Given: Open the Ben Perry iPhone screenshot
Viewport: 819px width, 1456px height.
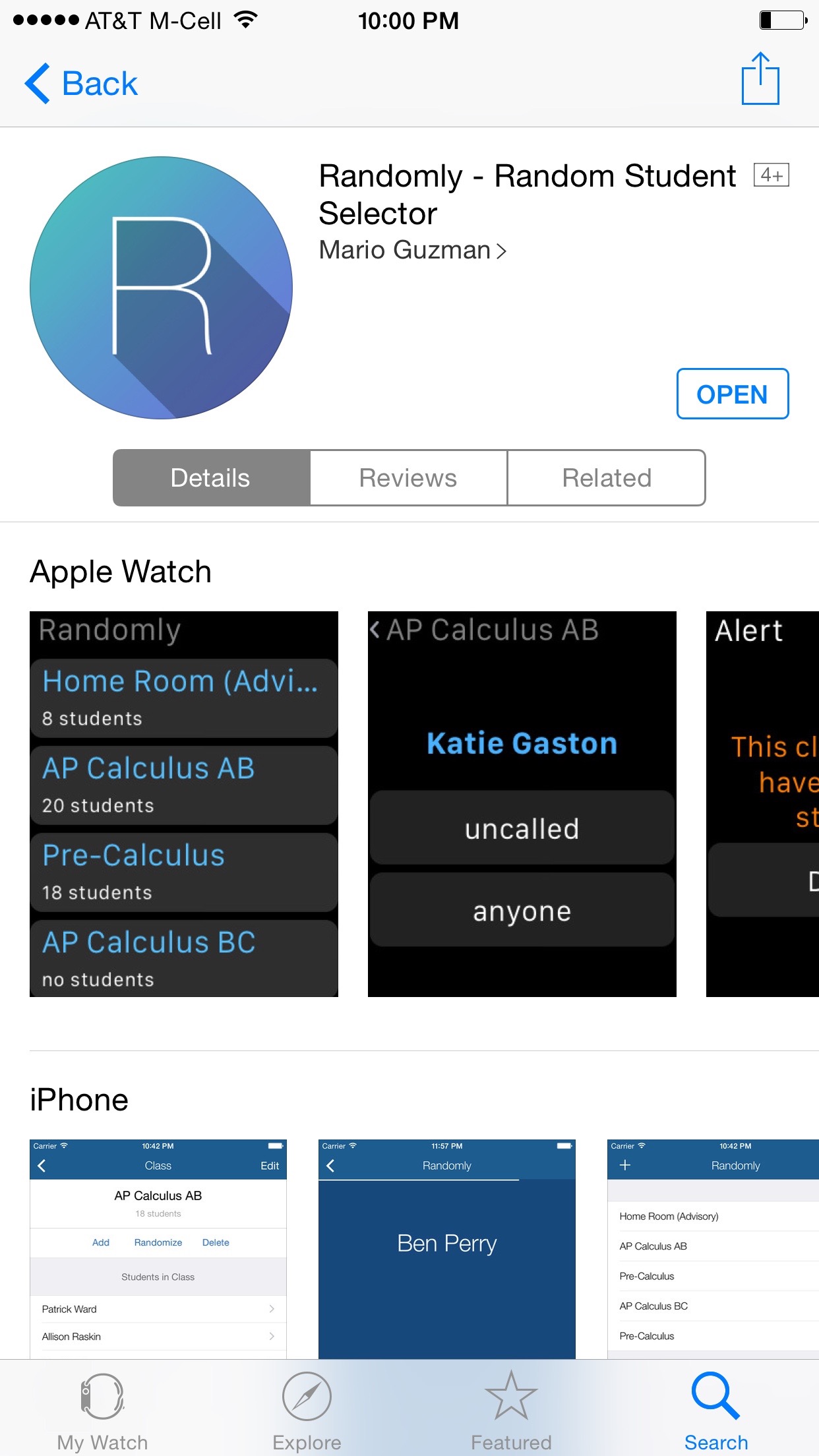Looking at the screenshot, I should (447, 1249).
